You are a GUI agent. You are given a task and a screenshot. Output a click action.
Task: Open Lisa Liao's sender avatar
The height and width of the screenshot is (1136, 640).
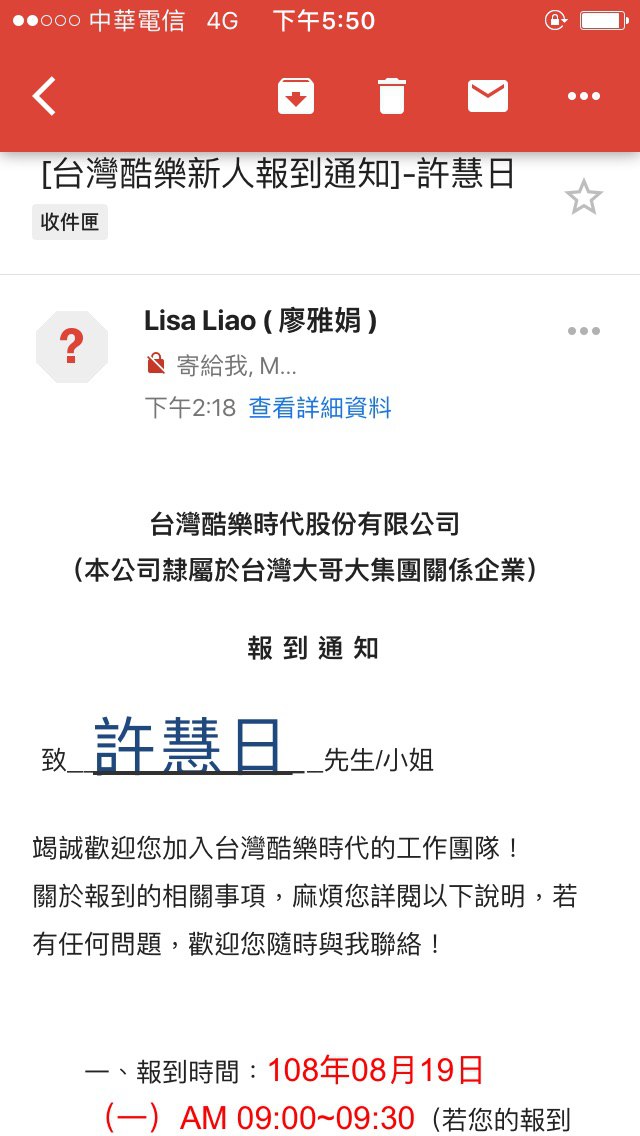[71, 347]
